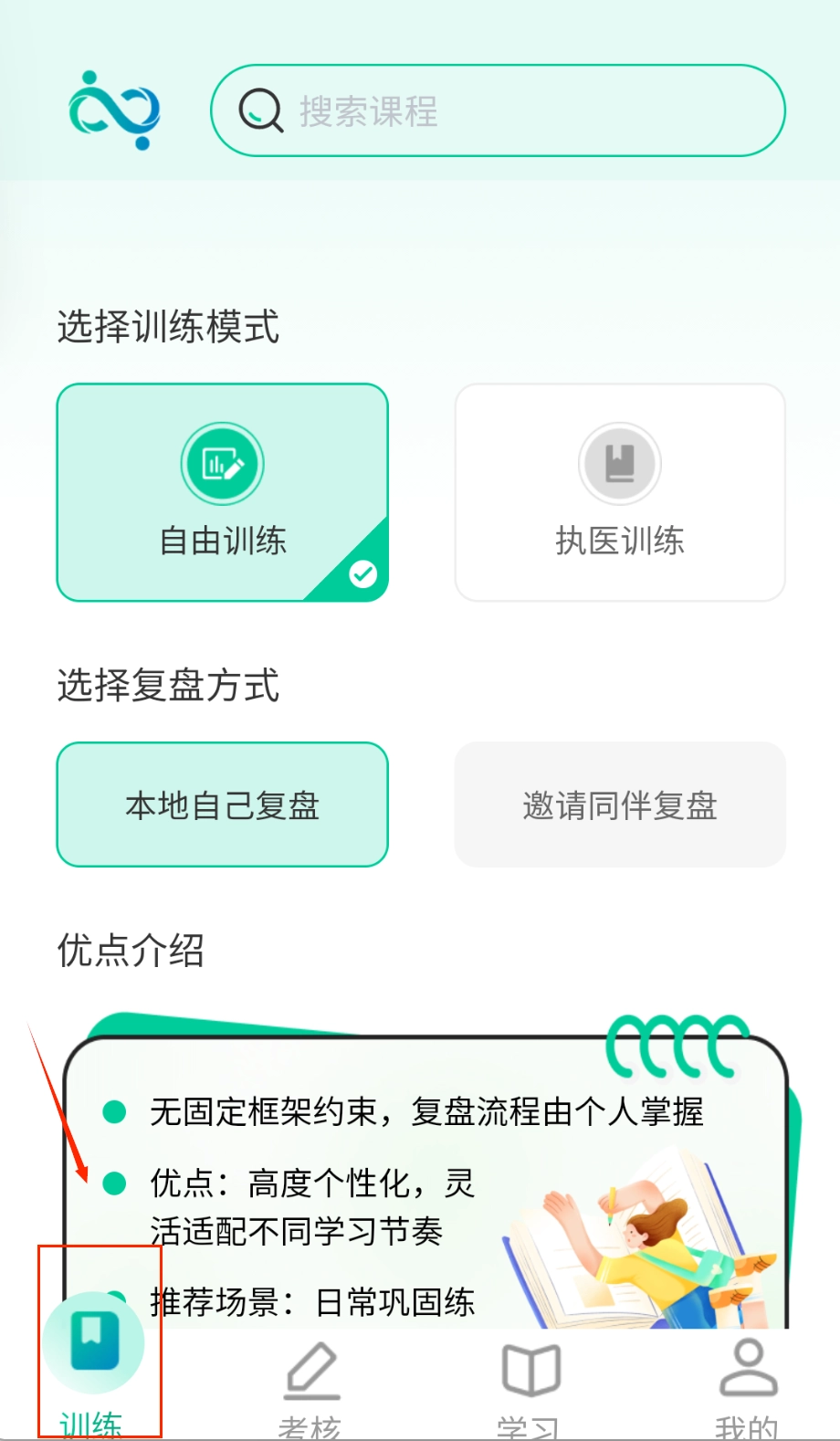Image resolution: width=840 pixels, height=1441 pixels.
Task: Tap the 我的 profile icon
Action: 749,1367
